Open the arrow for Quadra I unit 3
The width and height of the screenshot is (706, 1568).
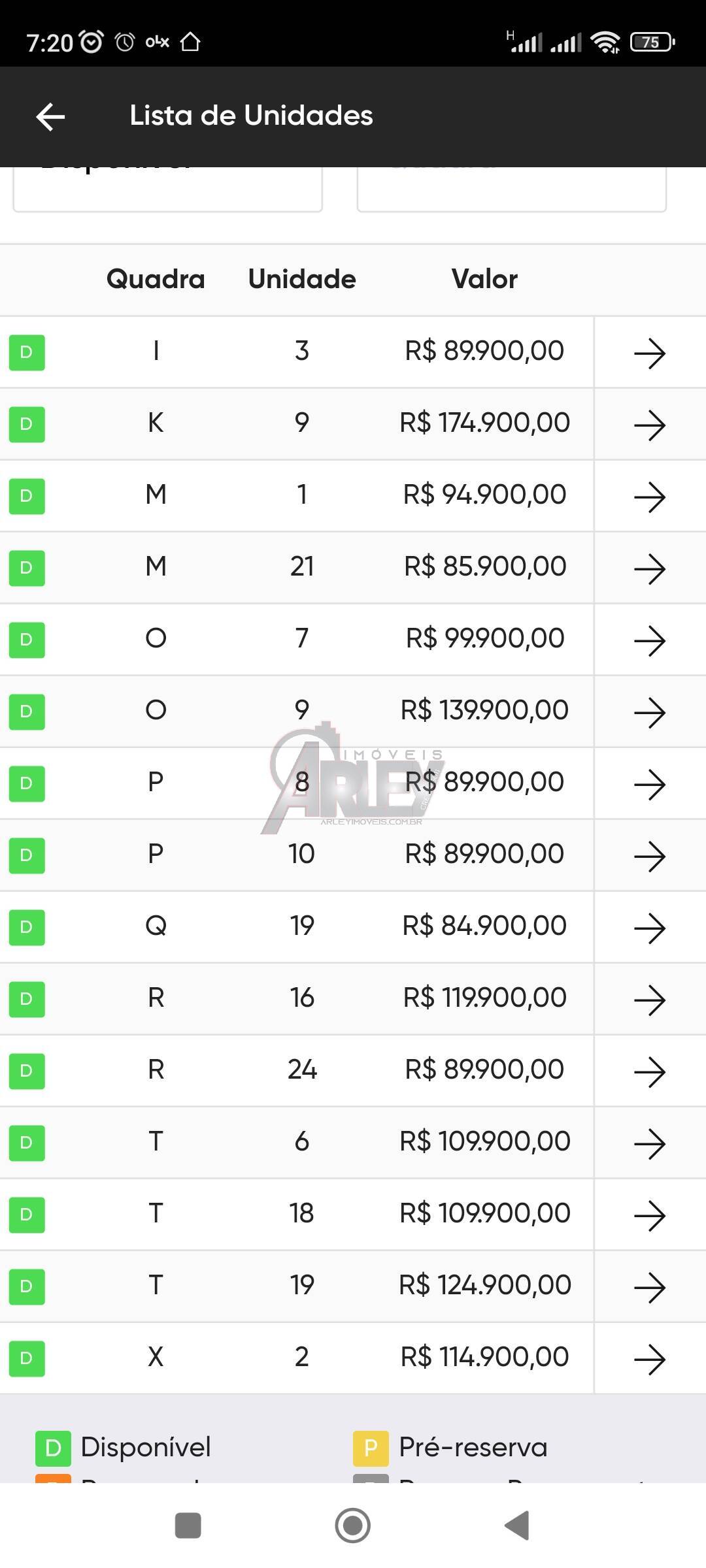(x=650, y=353)
